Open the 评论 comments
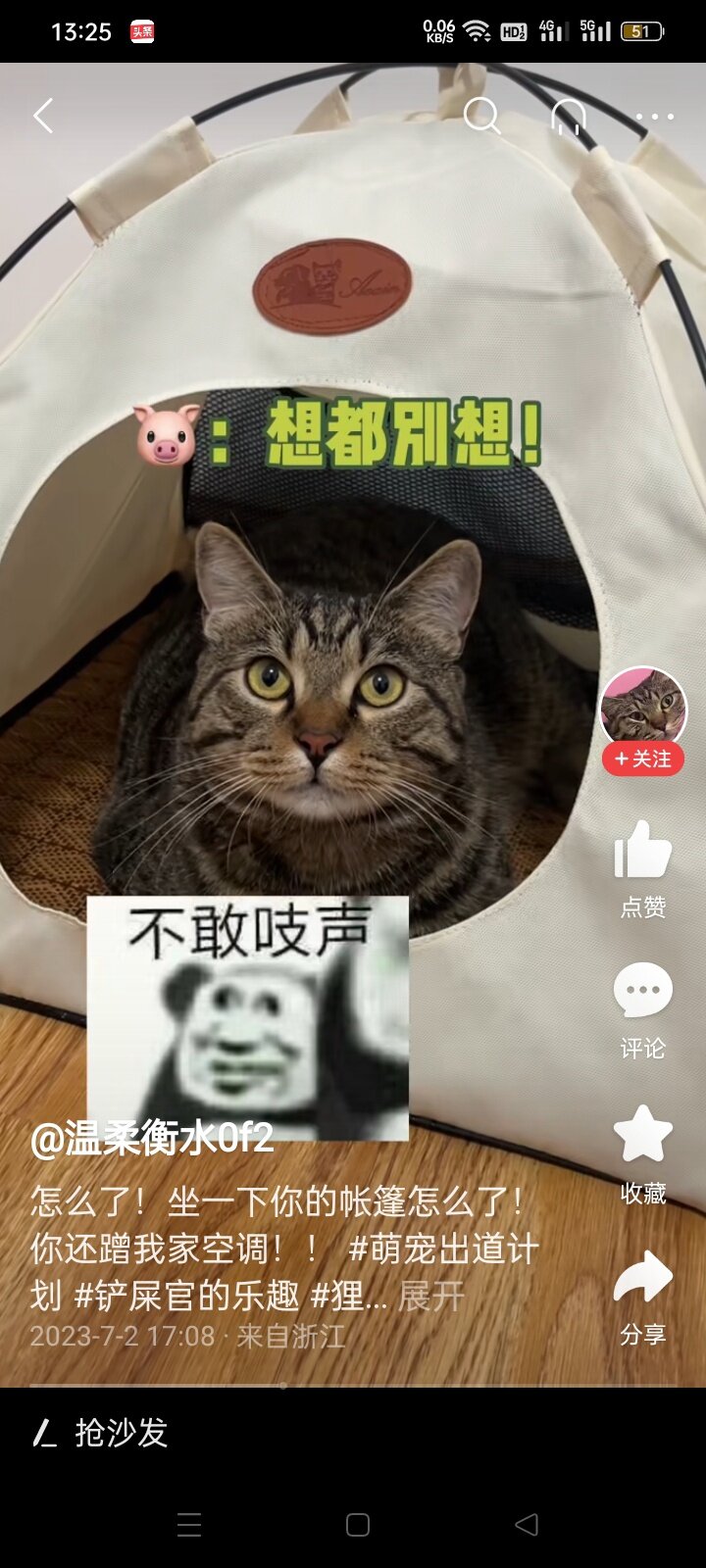706x1568 pixels. coord(643,1011)
